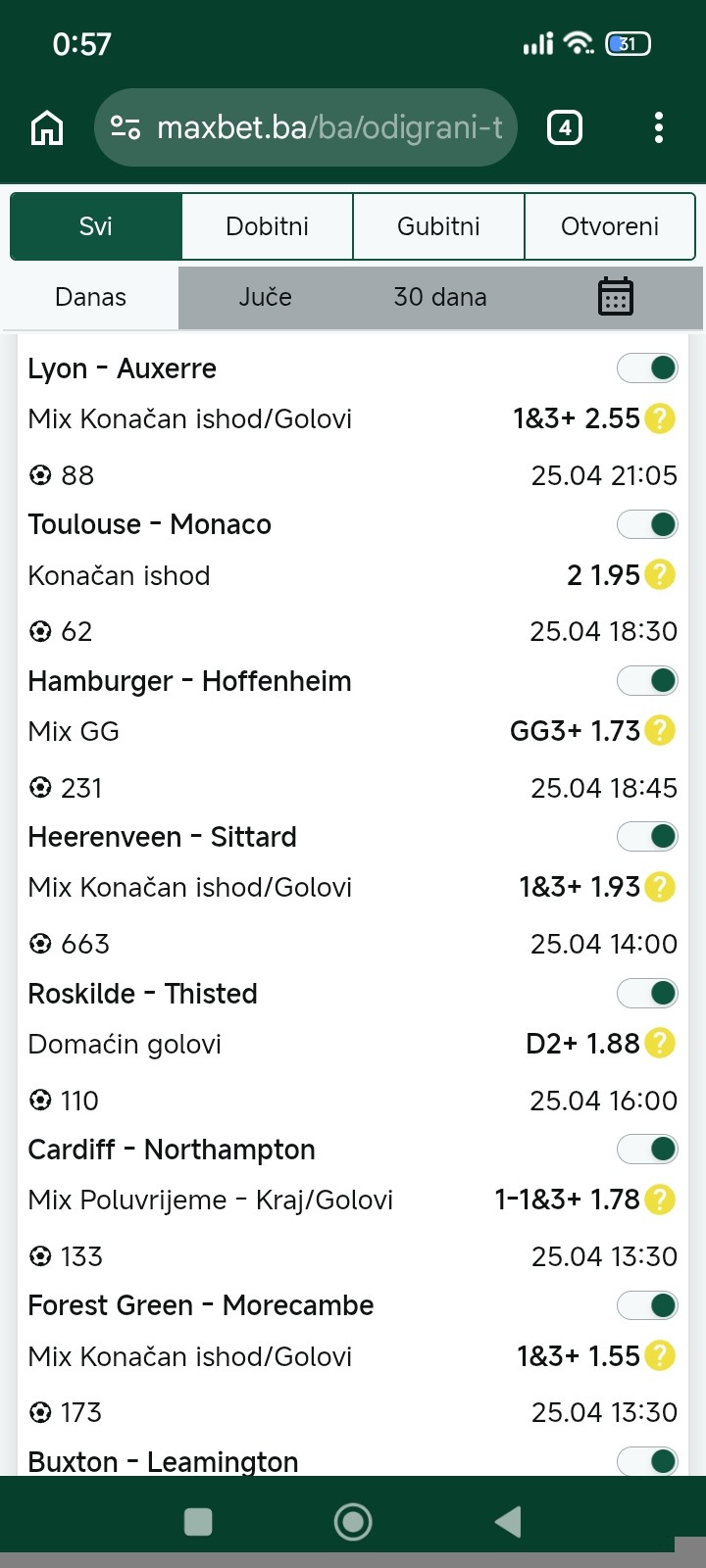Open the browser tab switcher

click(x=564, y=127)
